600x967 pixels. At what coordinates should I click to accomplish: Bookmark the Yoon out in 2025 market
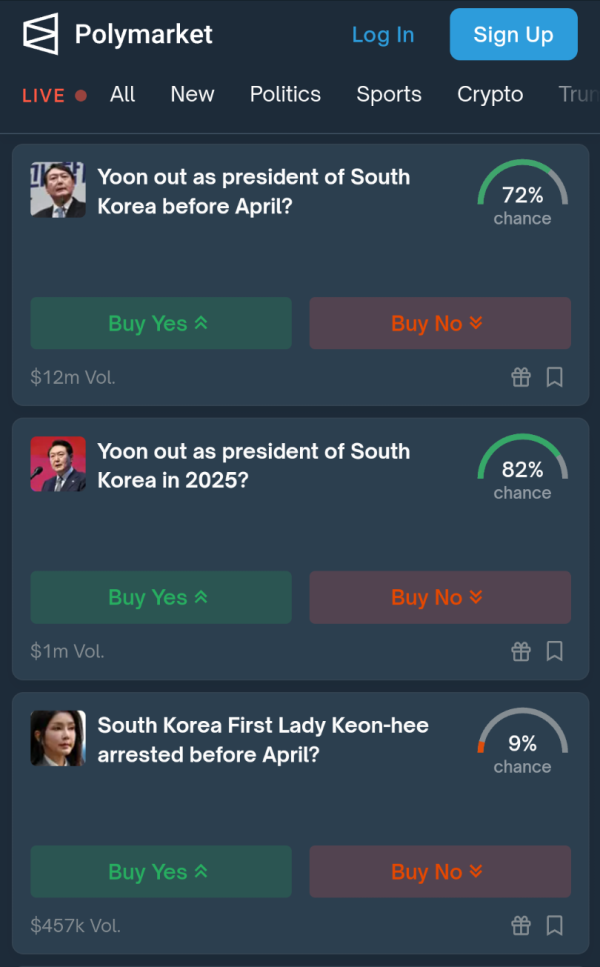pos(555,651)
